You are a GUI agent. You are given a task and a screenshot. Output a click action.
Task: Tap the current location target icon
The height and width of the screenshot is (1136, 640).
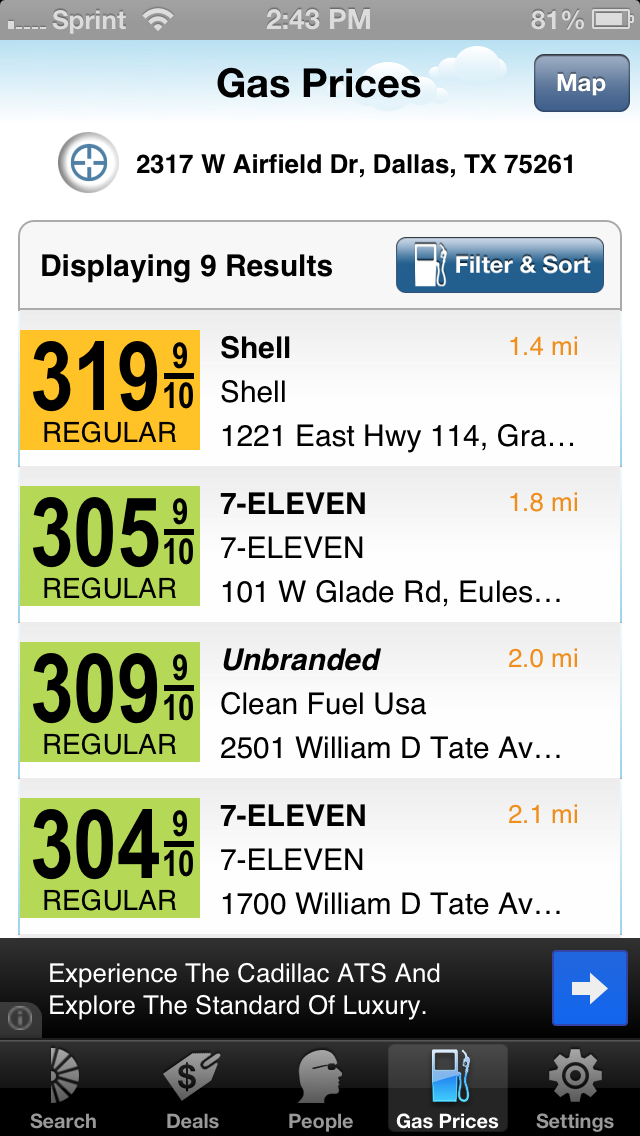88,162
